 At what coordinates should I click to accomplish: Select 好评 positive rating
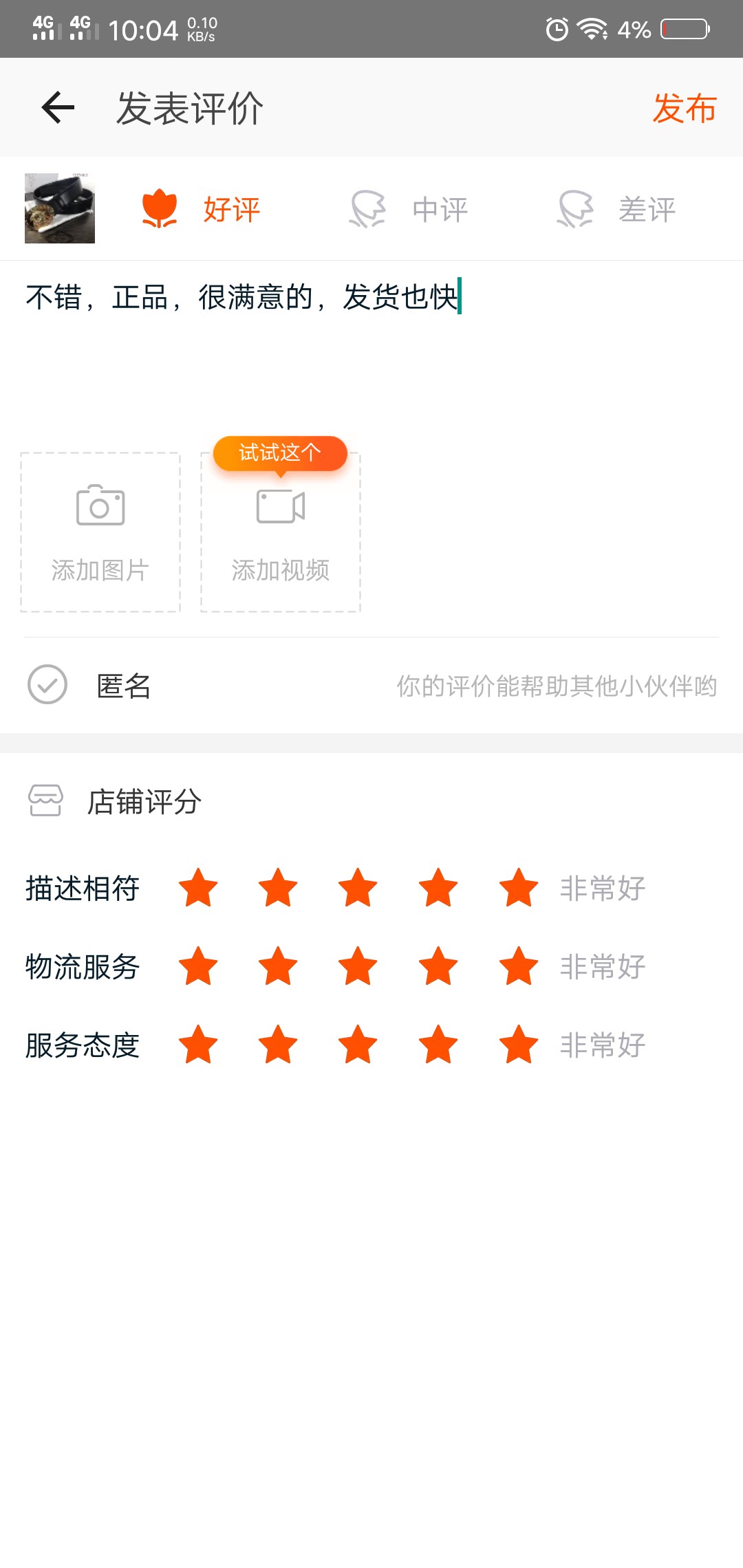[201, 209]
